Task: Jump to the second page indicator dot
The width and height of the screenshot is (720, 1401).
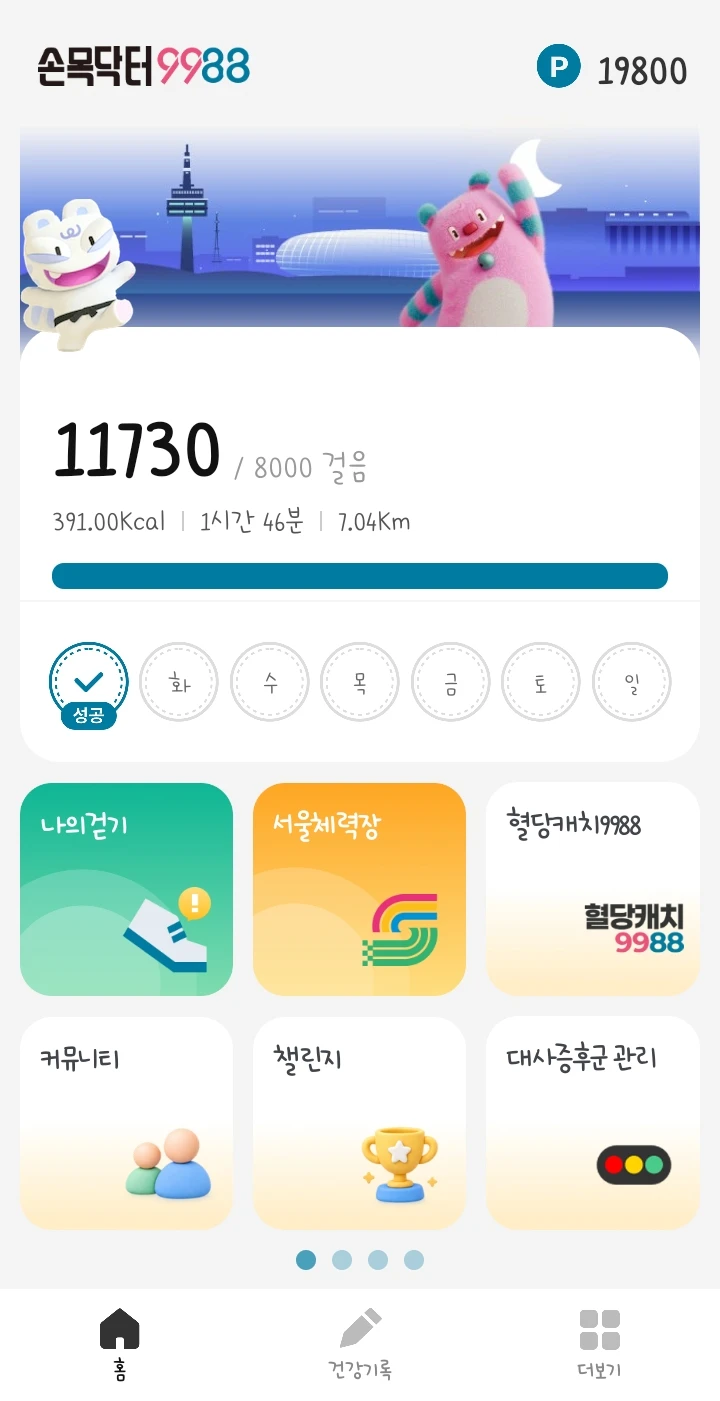Action: (x=342, y=1260)
